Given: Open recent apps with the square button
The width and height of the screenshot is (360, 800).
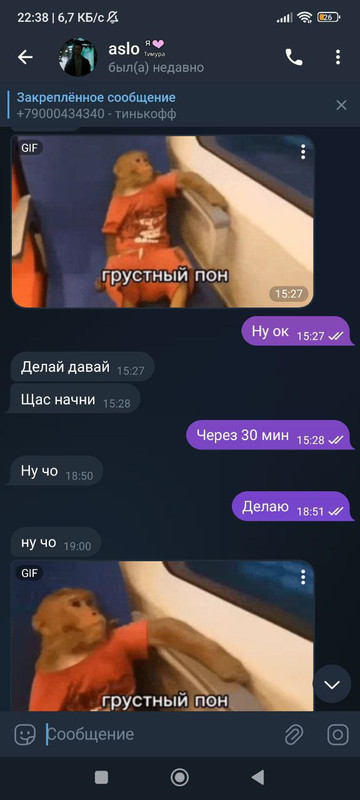Looking at the screenshot, I should (x=101, y=778).
